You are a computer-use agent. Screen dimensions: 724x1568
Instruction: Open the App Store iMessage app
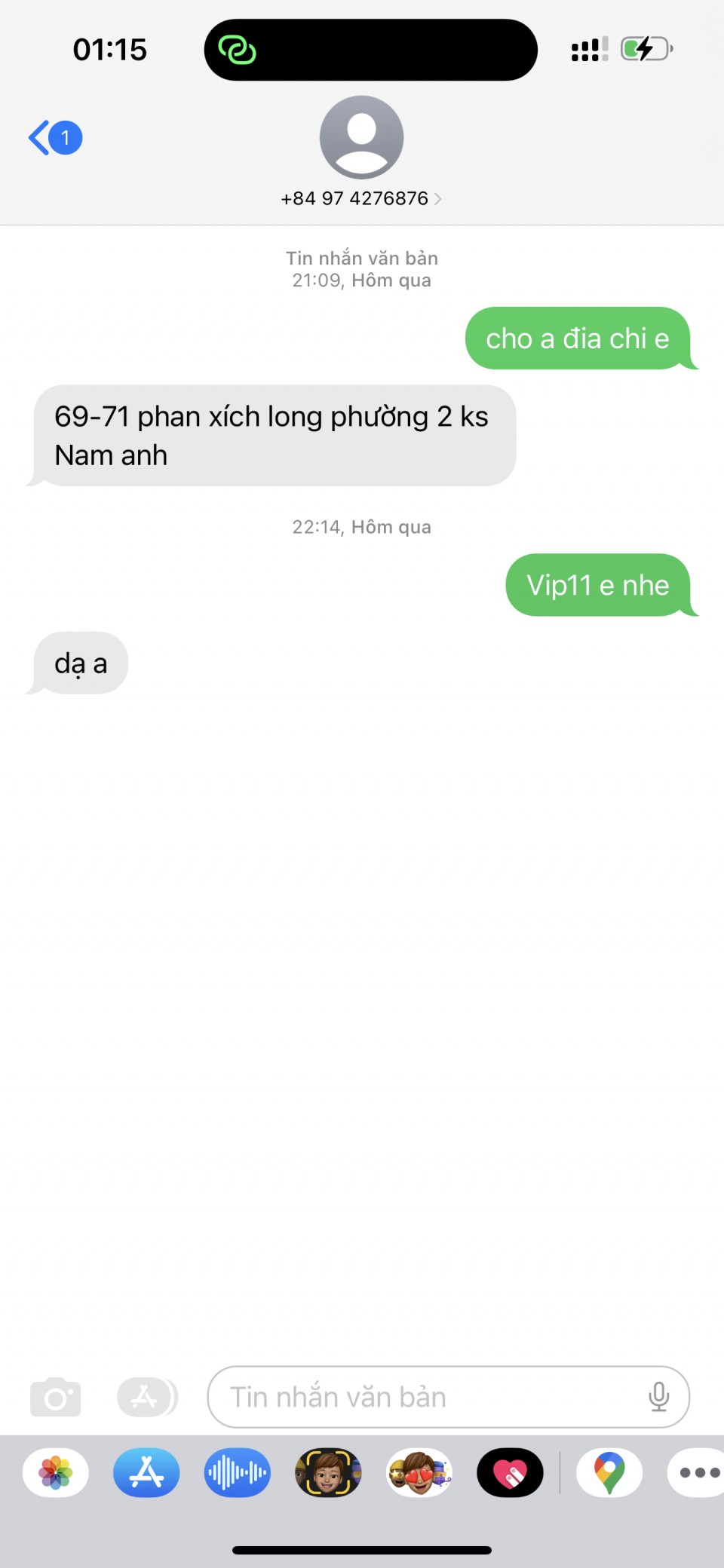[146, 1472]
